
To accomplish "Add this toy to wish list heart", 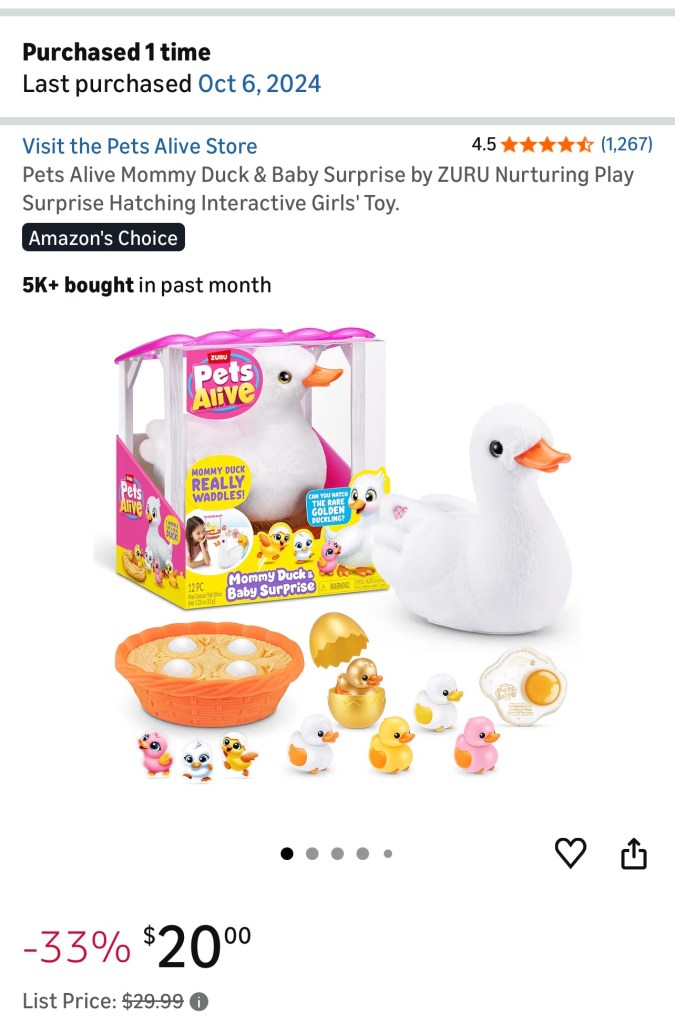I will (570, 853).
